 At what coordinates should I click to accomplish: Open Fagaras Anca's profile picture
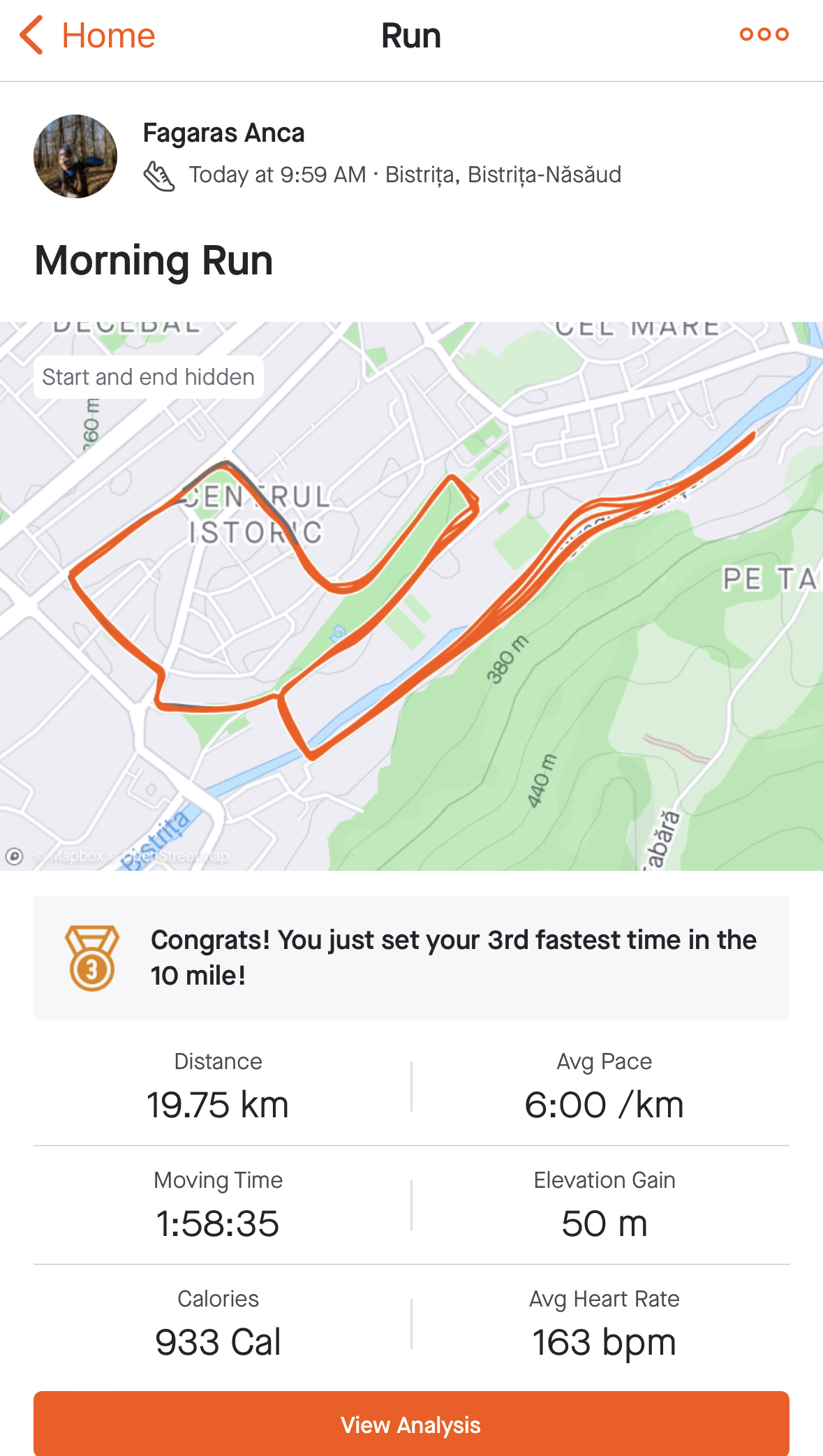pyautogui.click(x=75, y=156)
